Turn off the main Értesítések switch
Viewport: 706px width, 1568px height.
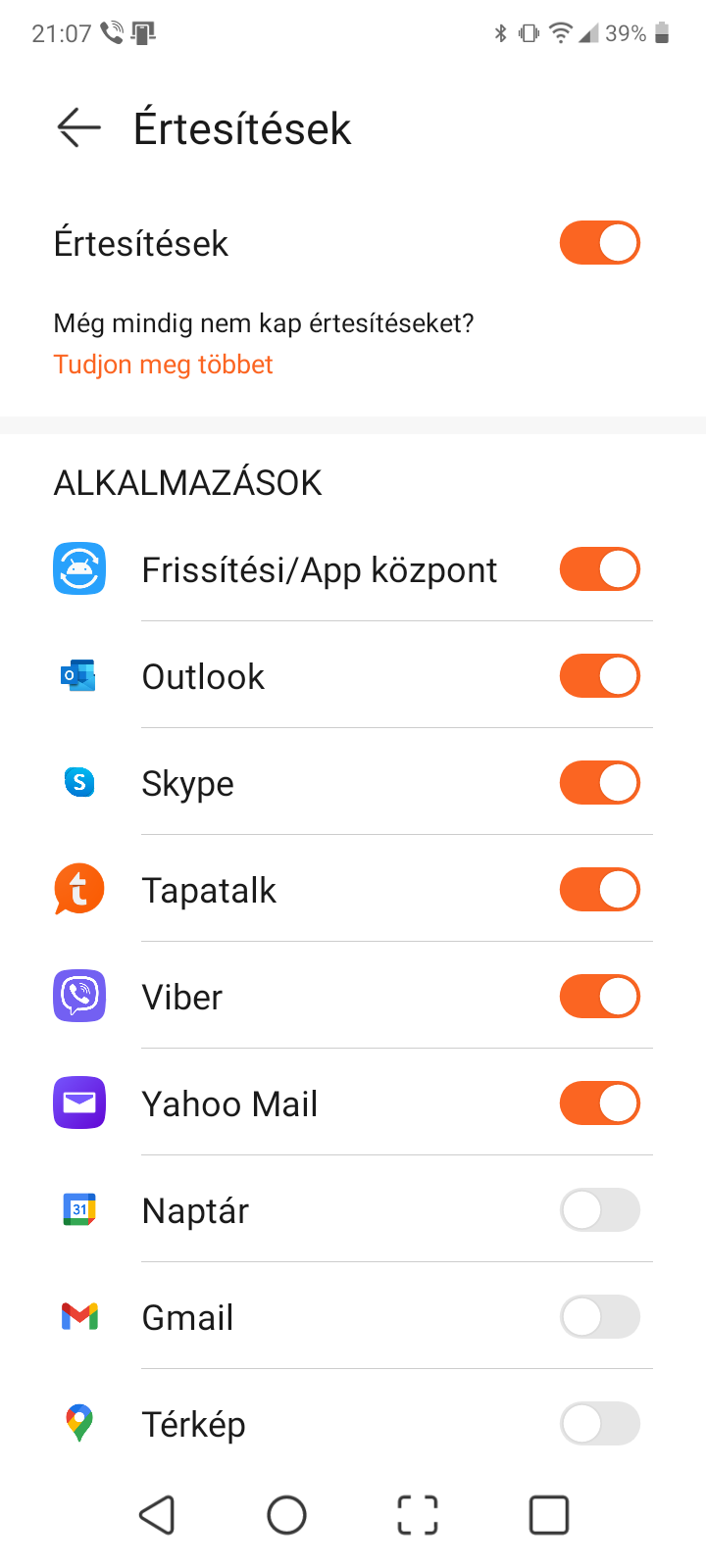click(599, 243)
